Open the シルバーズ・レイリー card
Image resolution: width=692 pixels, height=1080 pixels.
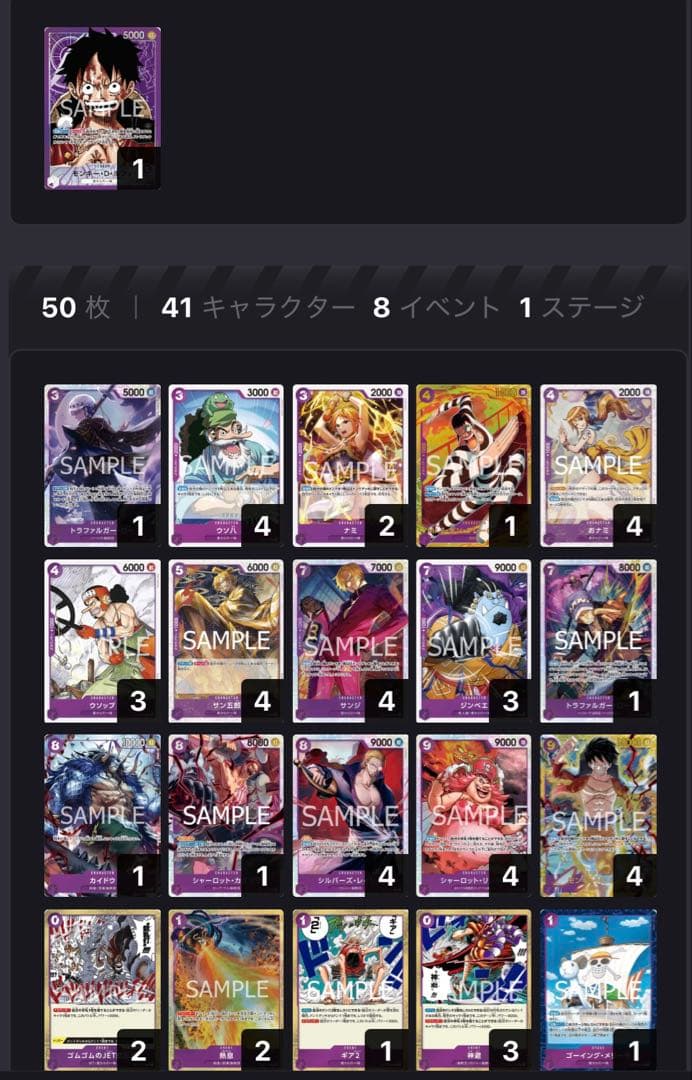[350, 815]
